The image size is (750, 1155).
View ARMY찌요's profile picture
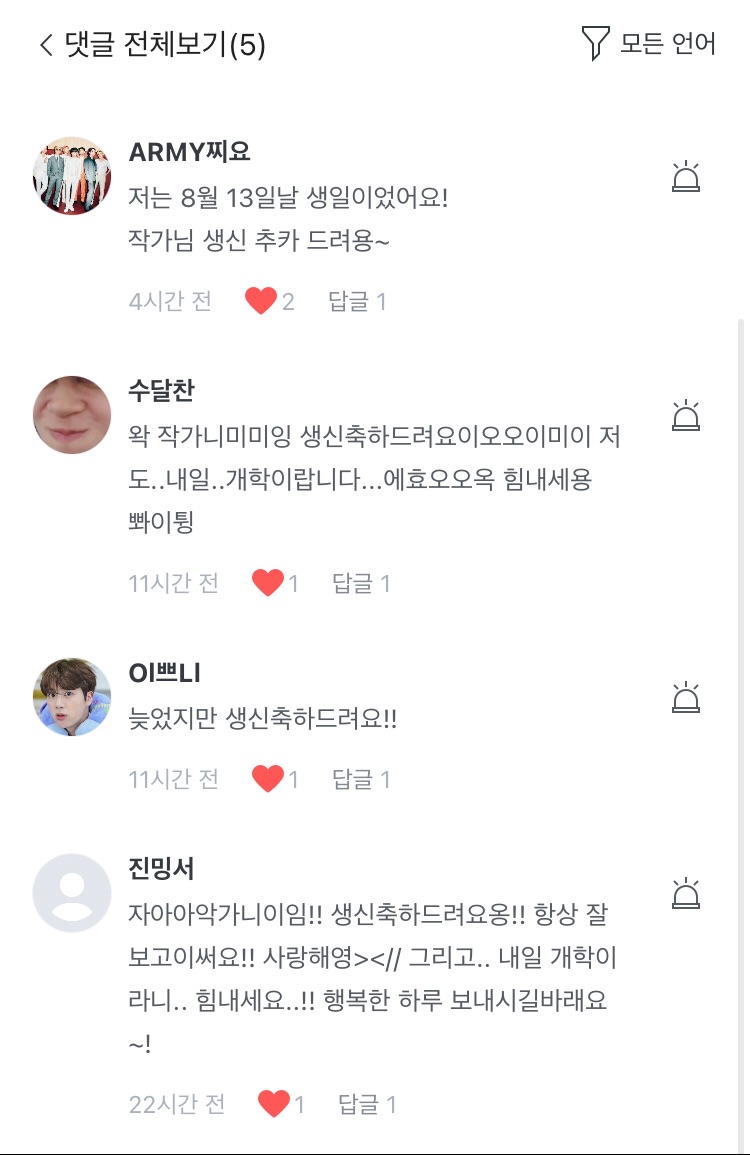[x=72, y=176]
